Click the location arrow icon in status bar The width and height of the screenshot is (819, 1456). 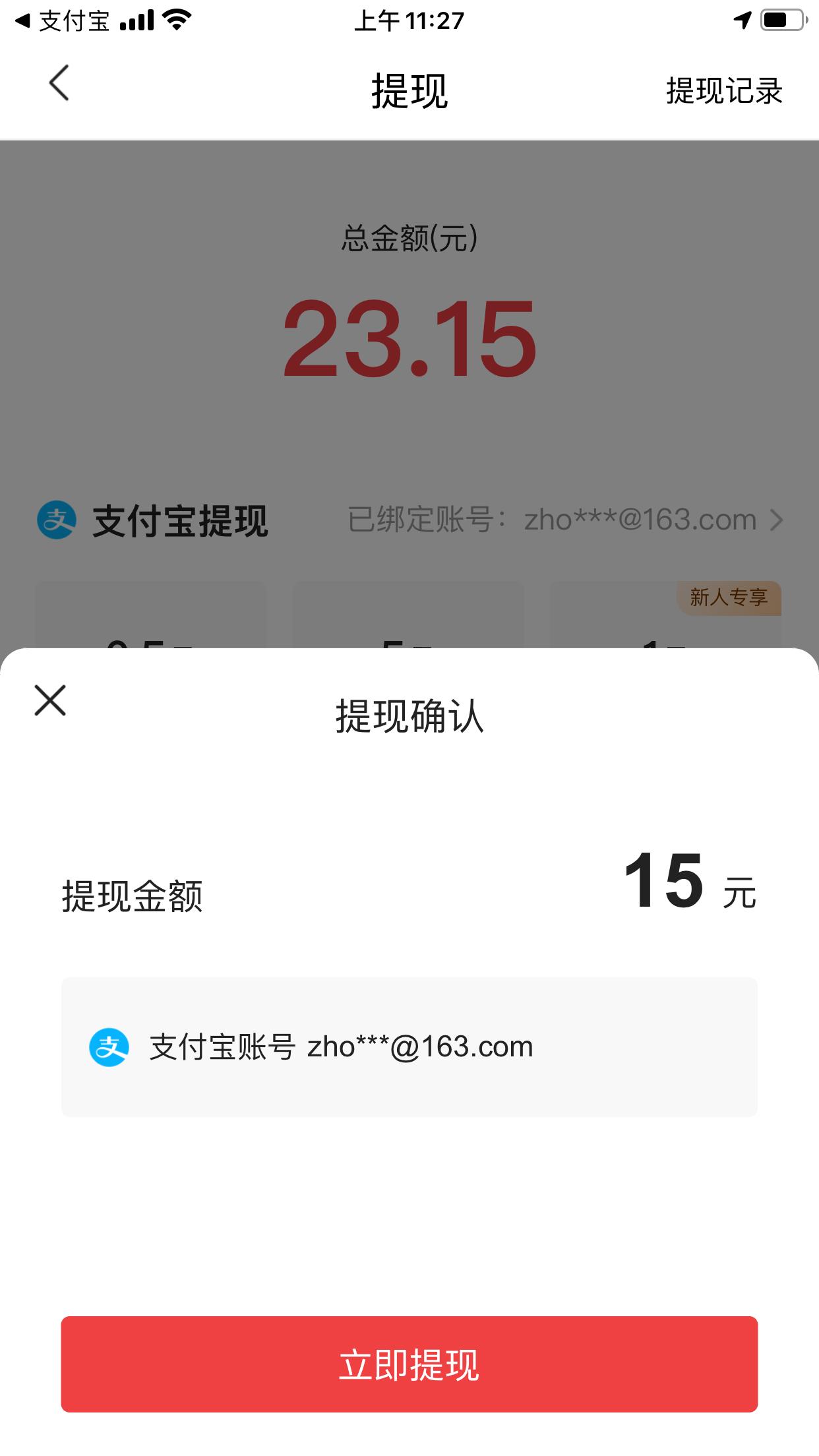pyautogui.click(x=742, y=20)
